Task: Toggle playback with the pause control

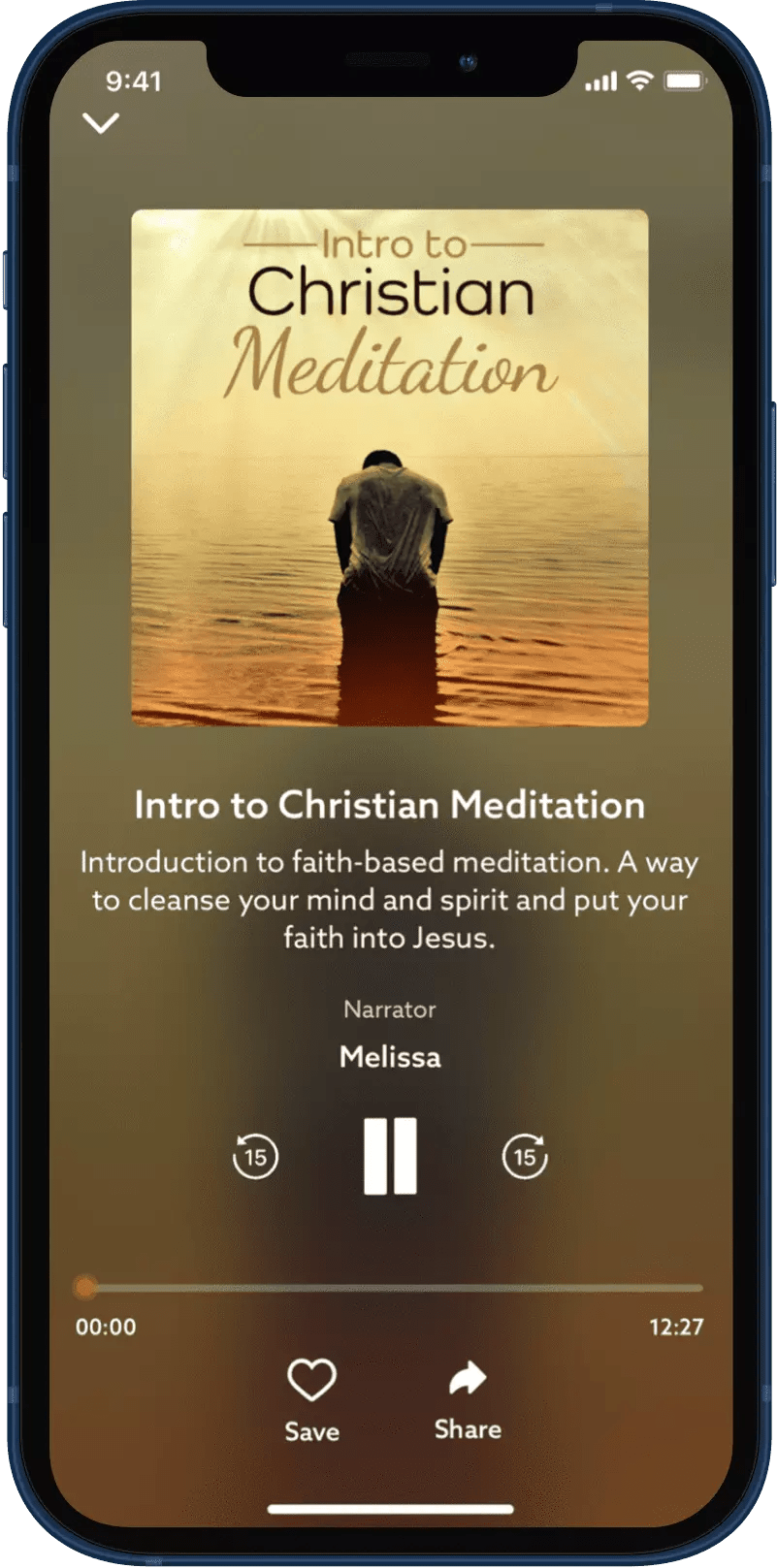Action: click(390, 1156)
